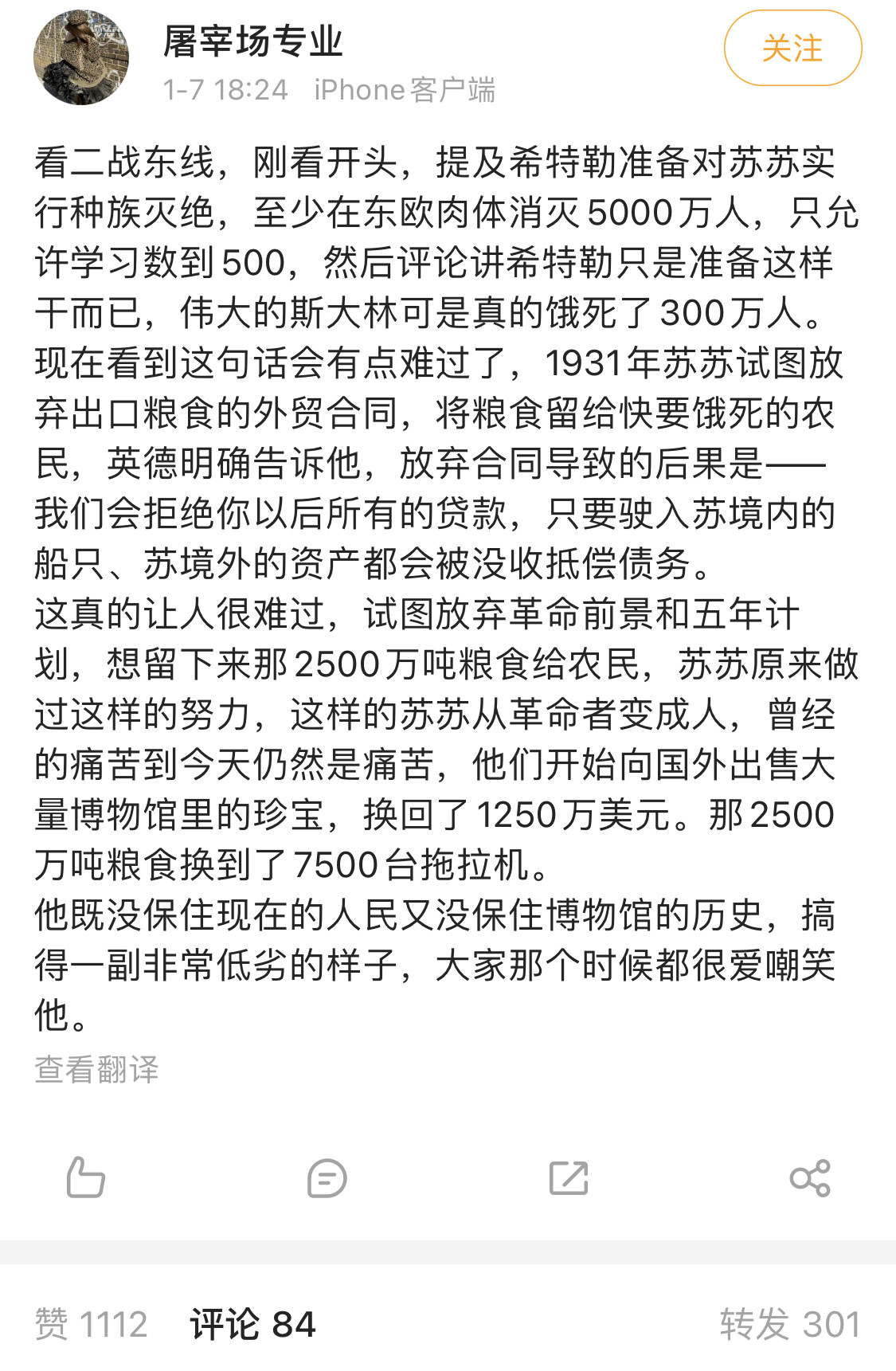Viewport: 896px width, 1371px height.
Task: Share this post via share icon
Action: (x=810, y=1178)
